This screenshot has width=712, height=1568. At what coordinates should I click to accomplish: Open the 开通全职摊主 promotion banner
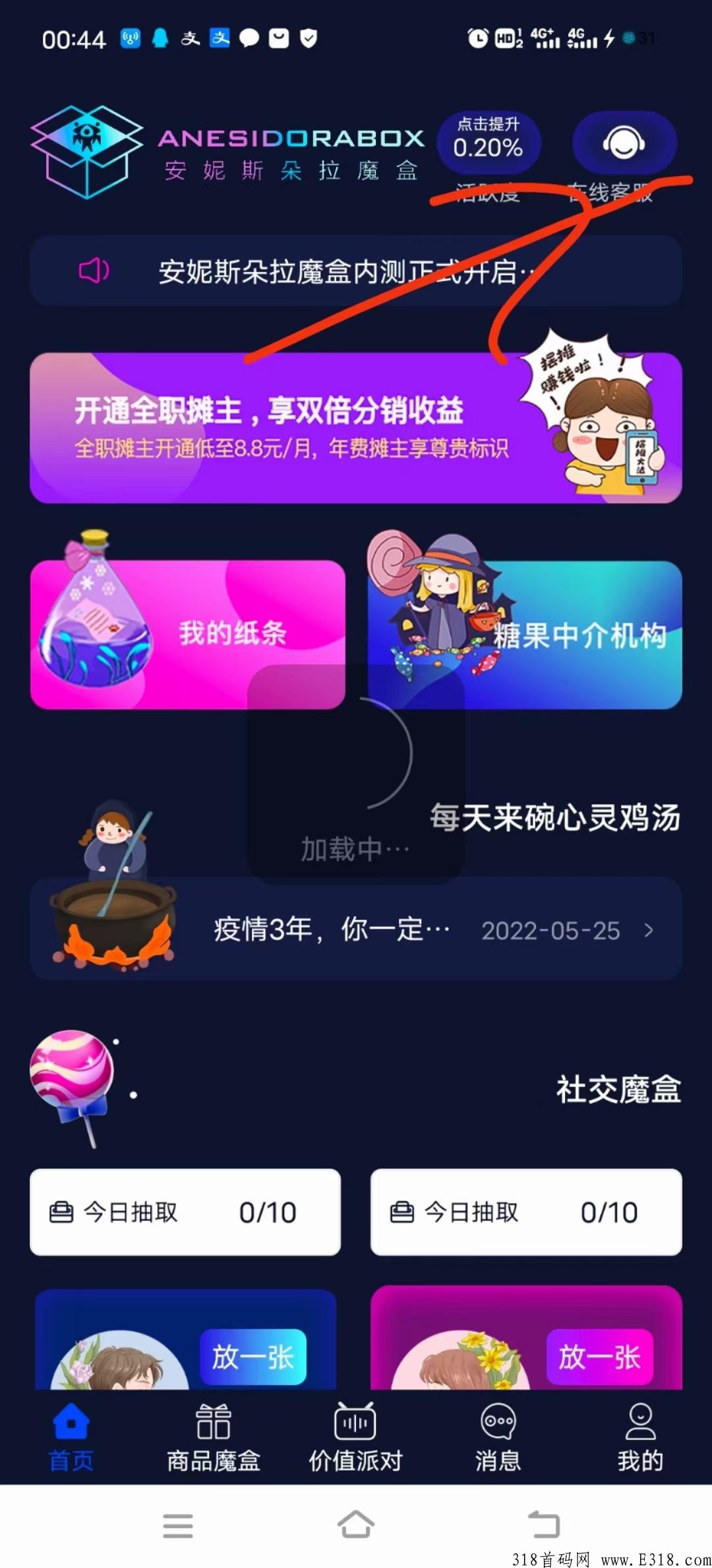click(x=356, y=427)
